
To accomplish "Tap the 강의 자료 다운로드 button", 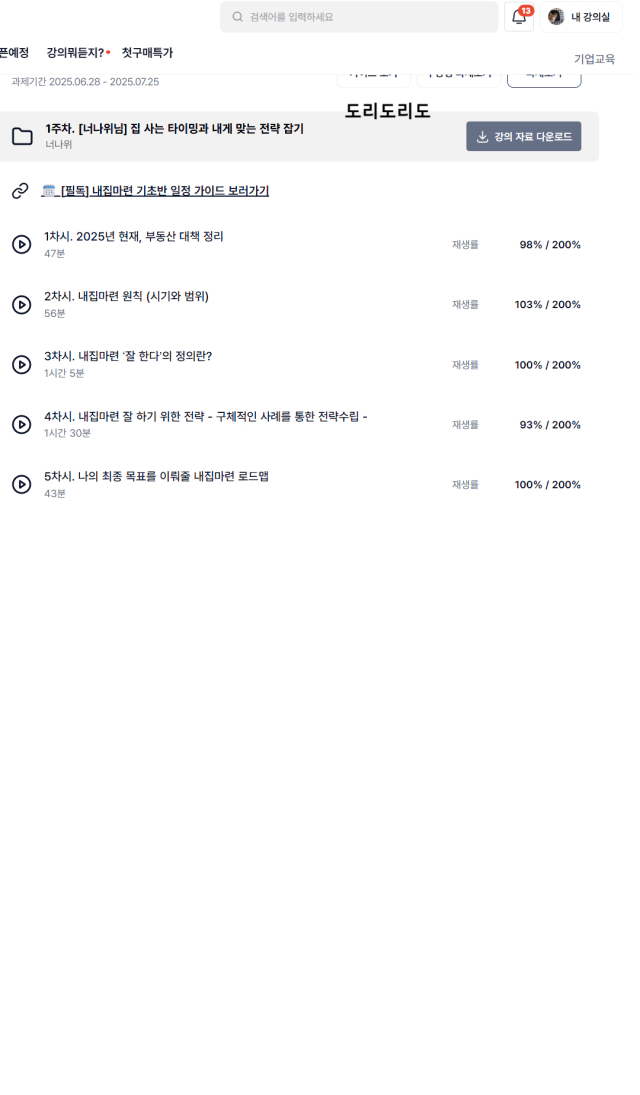I will pyautogui.click(x=523, y=137).
